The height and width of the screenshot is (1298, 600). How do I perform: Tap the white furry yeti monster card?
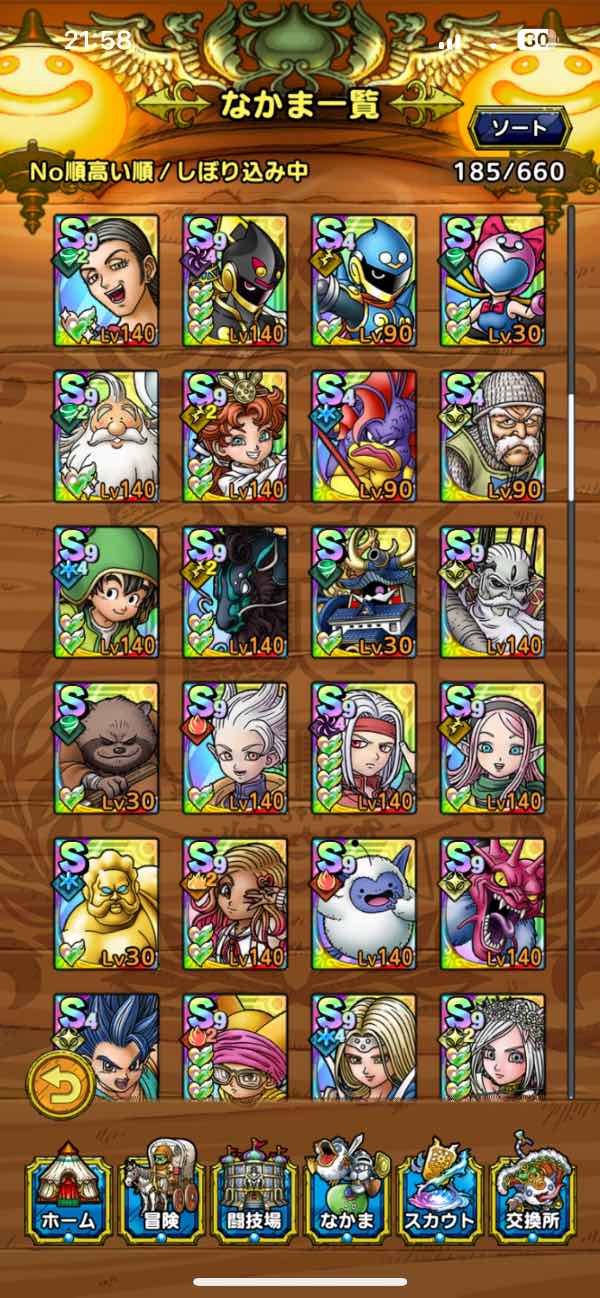tap(364, 903)
